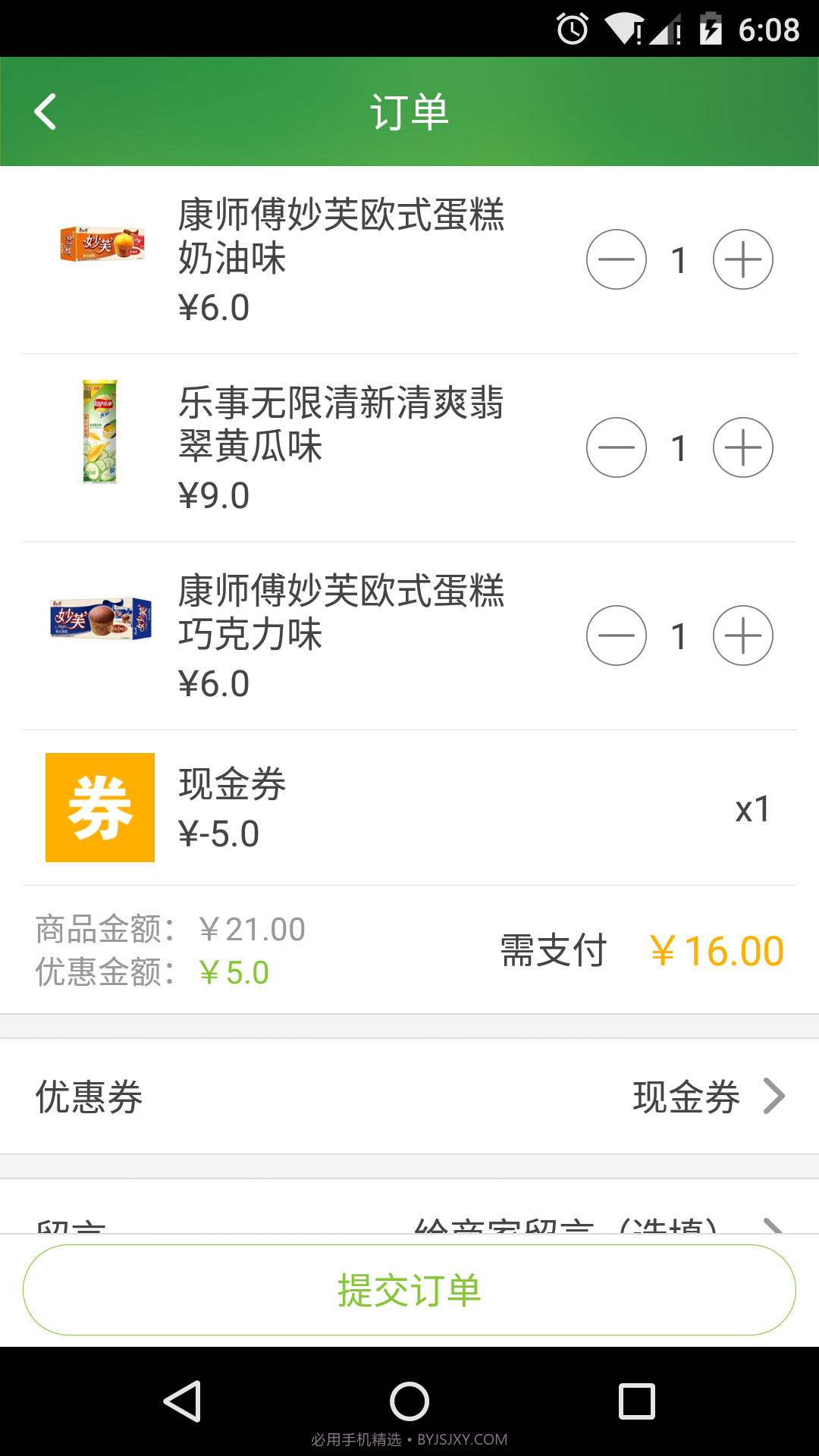Increase quantity of 妙芙巧克力味 cake
This screenshot has width=819, height=1456.
(x=742, y=635)
